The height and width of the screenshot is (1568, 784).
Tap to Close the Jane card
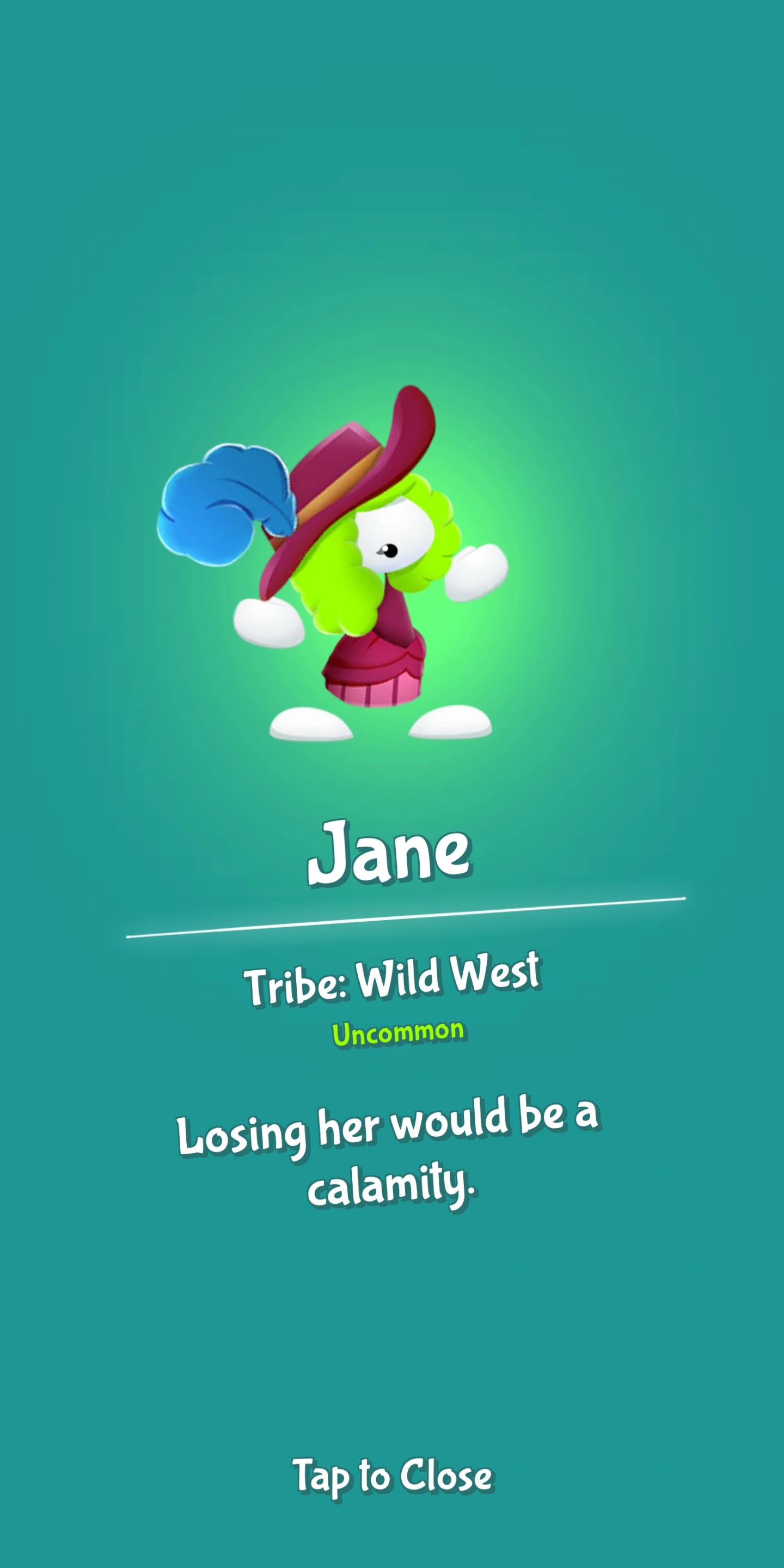[x=392, y=1475]
